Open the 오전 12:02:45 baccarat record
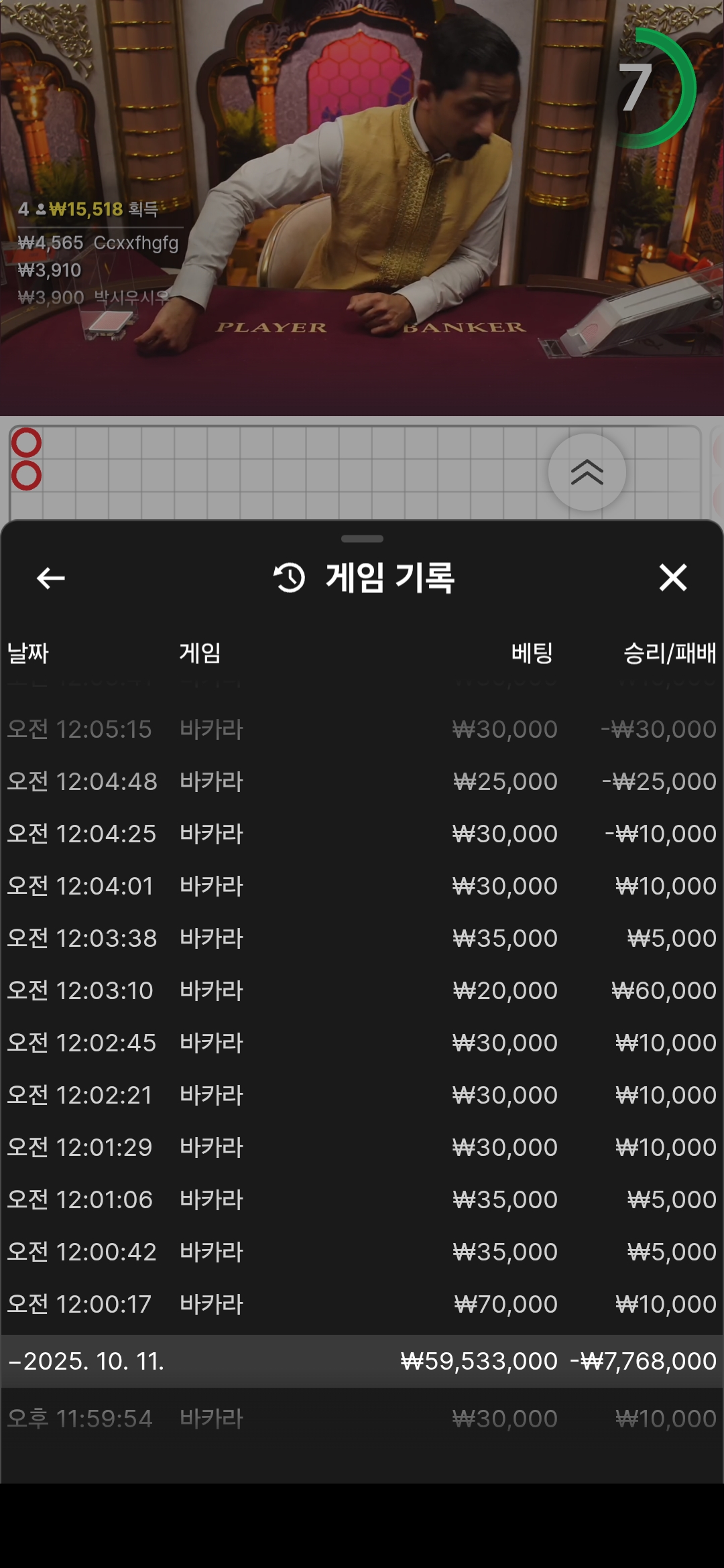This screenshot has width=724, height=1568. [x=362, y=1043]
